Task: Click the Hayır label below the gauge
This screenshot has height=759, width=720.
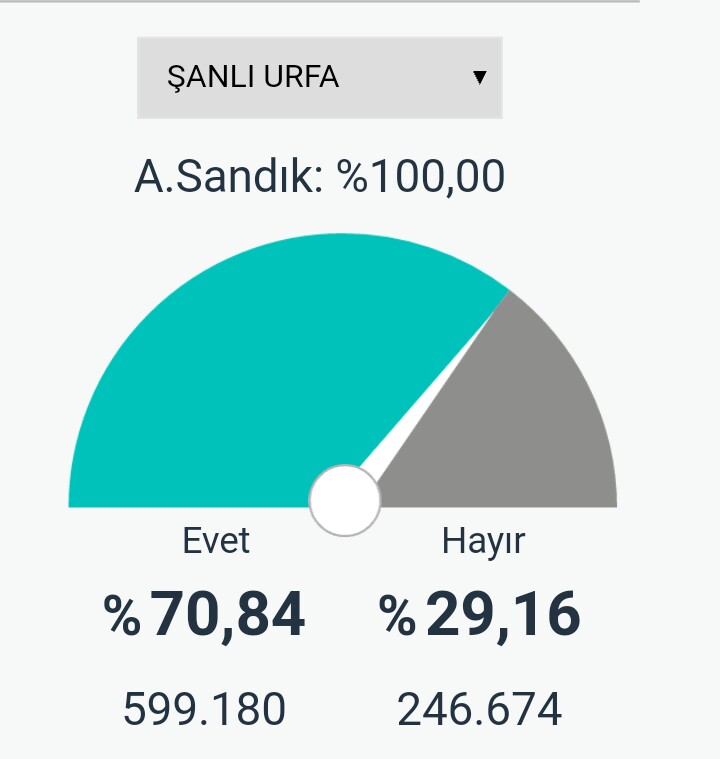Action: pos(483,541)
